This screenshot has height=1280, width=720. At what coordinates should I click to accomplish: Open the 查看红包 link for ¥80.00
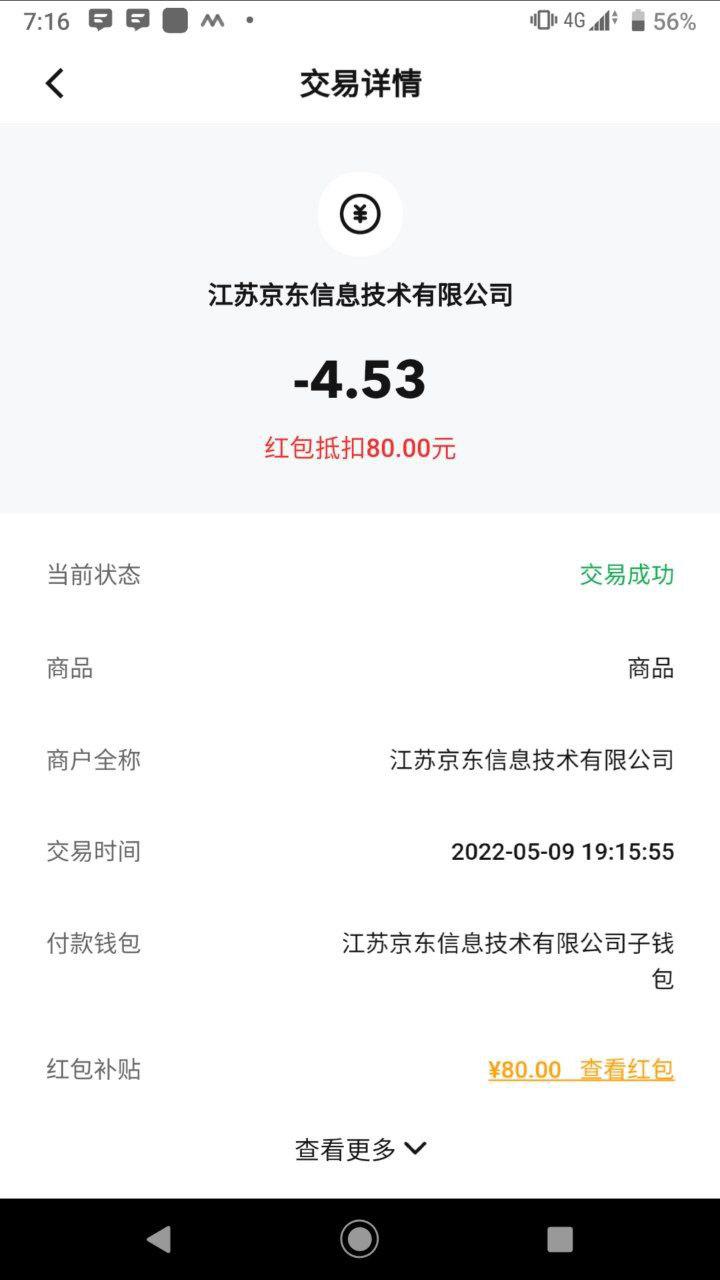click(x=626, y=1070)
